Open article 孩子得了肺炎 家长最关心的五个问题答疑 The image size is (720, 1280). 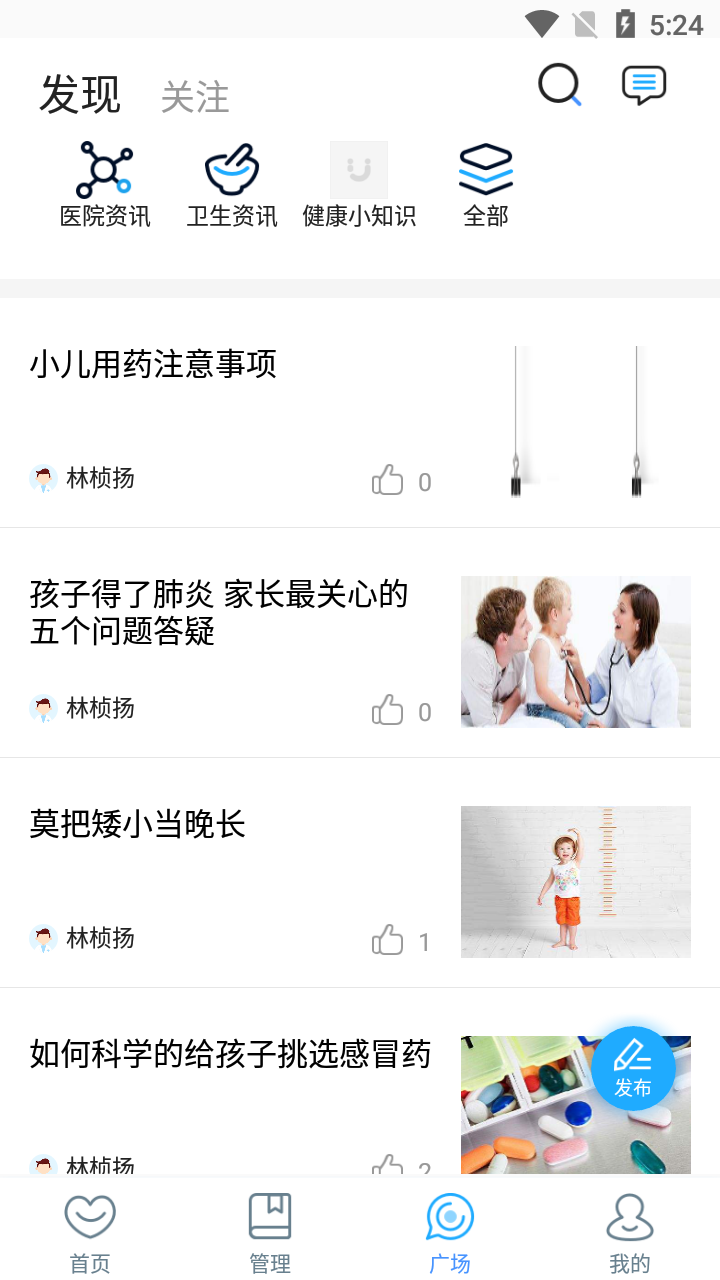pyautogui.click(x=220, y=612)
